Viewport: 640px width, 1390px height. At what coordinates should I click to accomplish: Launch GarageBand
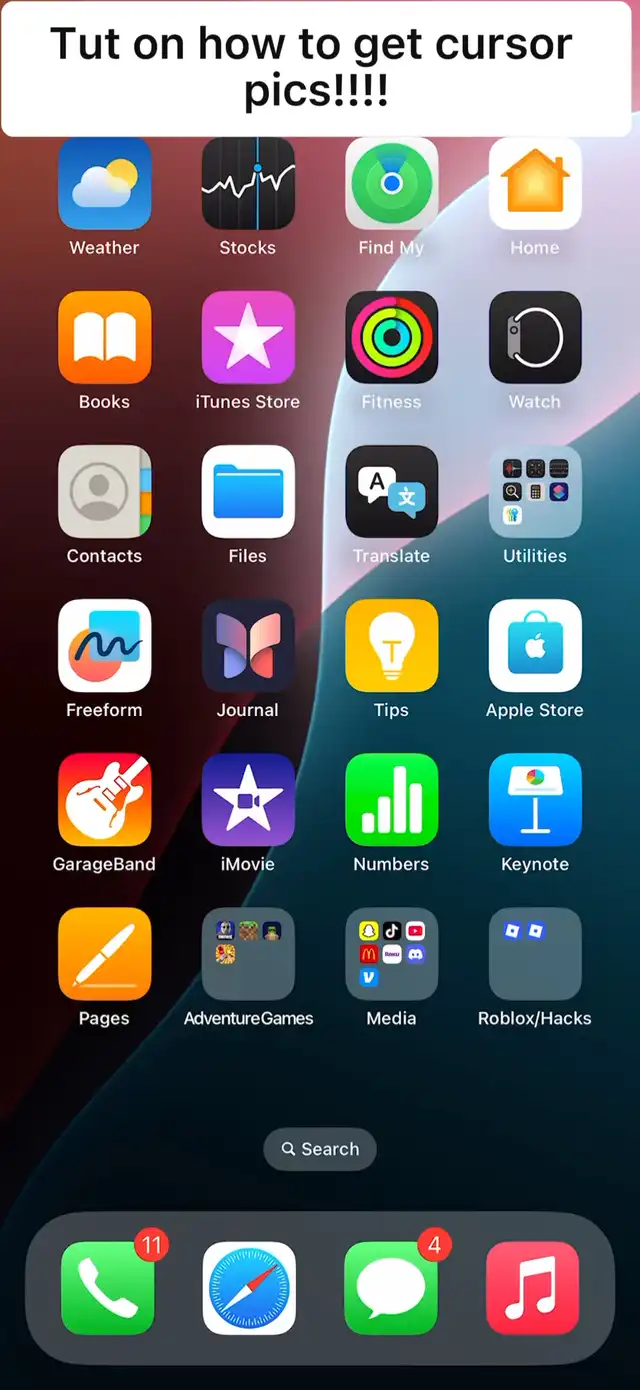tap(105, 799)
